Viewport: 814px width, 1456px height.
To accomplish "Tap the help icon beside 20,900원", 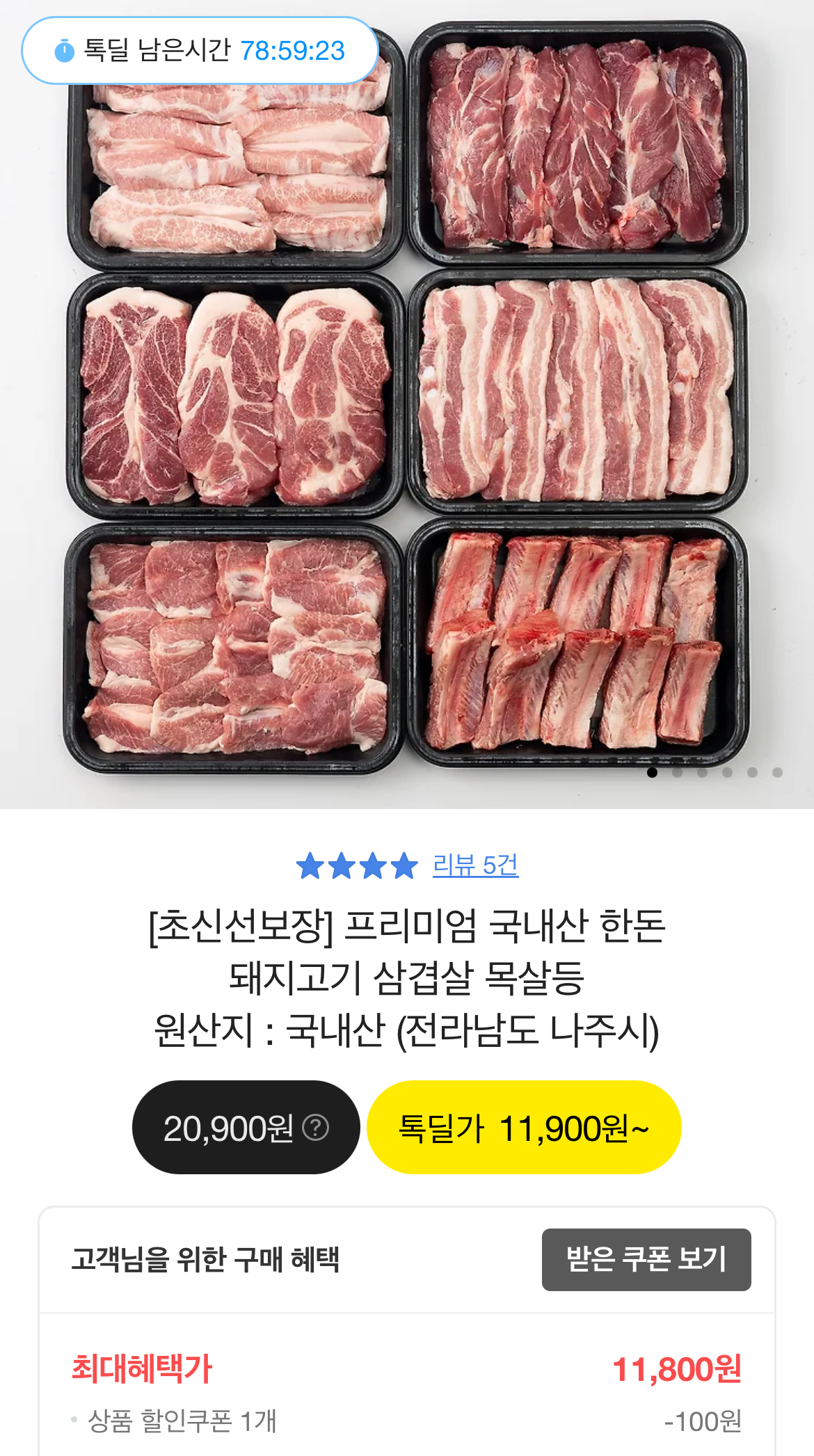I will [316, 1128].
